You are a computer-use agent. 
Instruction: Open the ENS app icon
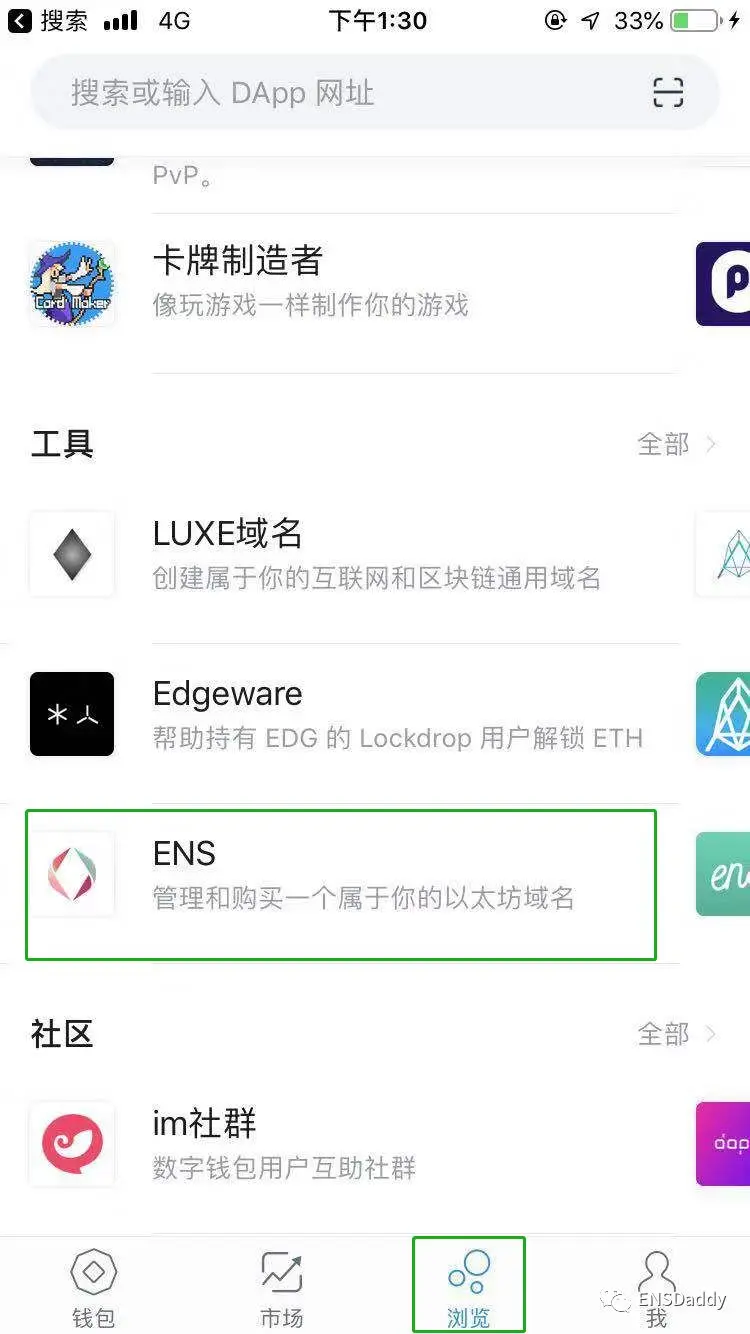[x=71, y=874]
